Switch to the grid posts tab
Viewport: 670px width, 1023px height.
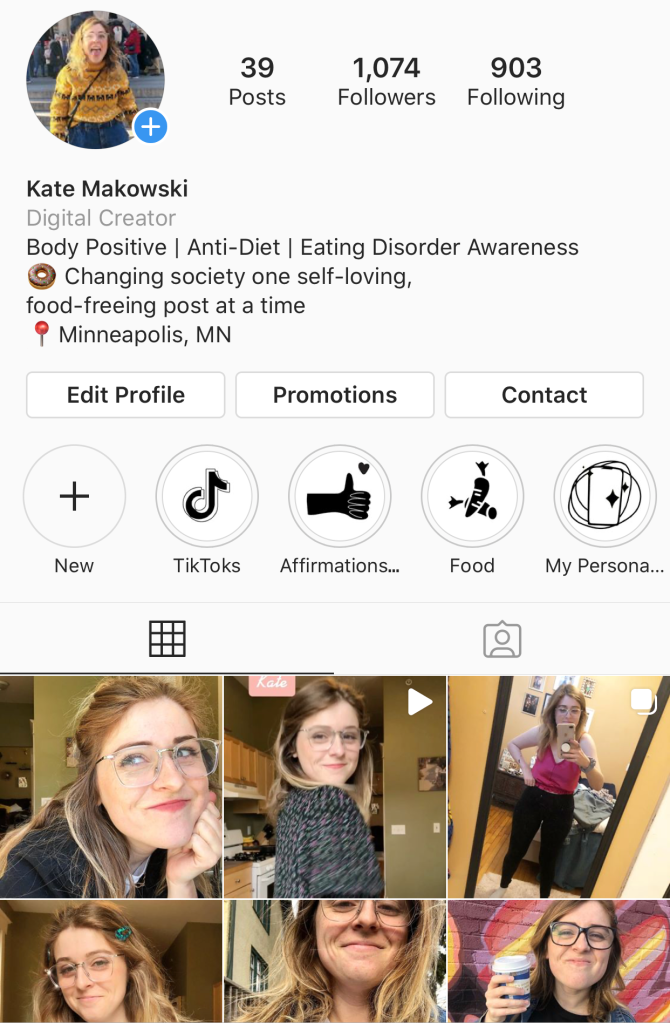(167, 638)
